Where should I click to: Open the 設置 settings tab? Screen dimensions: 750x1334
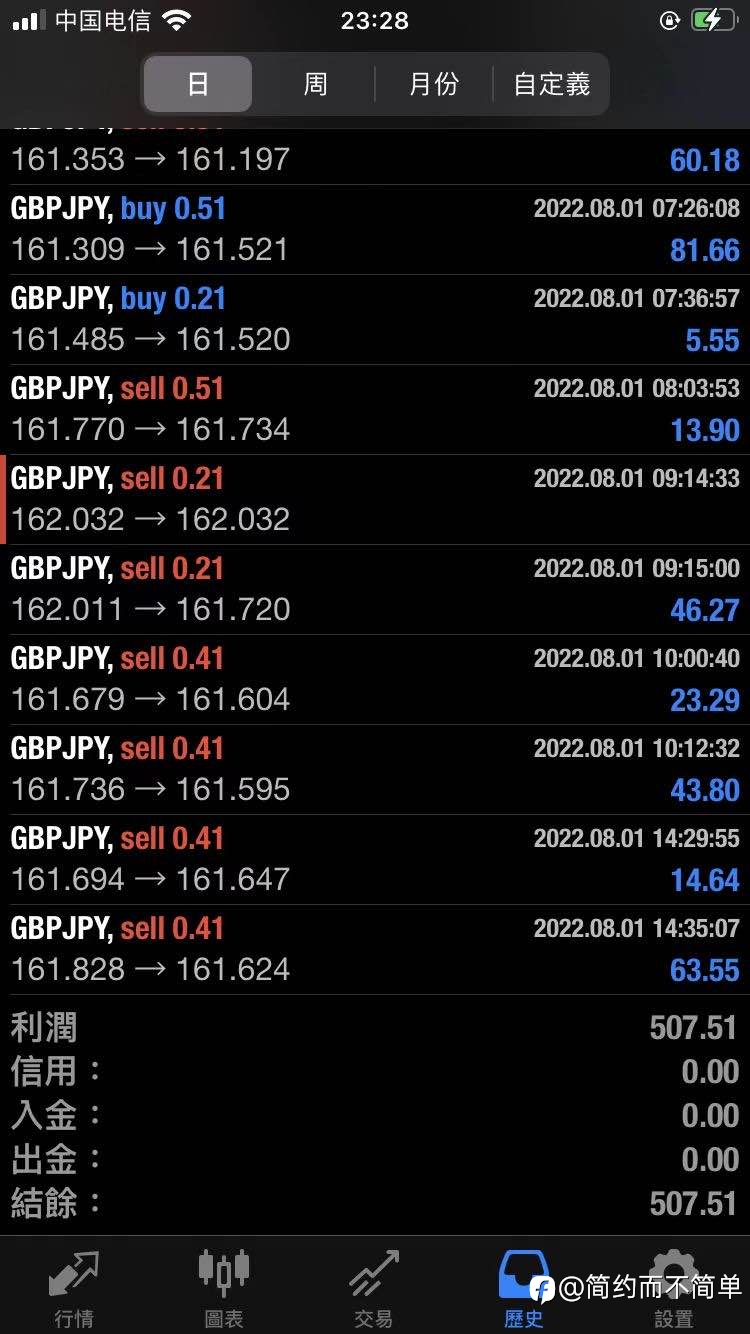click(674, 1287)
